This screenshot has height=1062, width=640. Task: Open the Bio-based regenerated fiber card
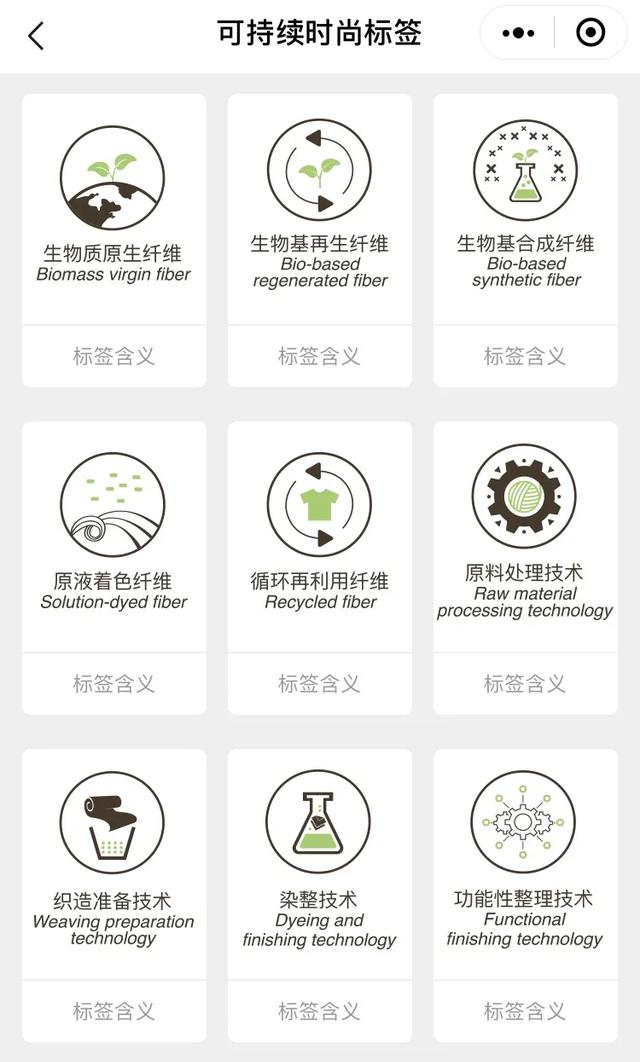(320, 209)
